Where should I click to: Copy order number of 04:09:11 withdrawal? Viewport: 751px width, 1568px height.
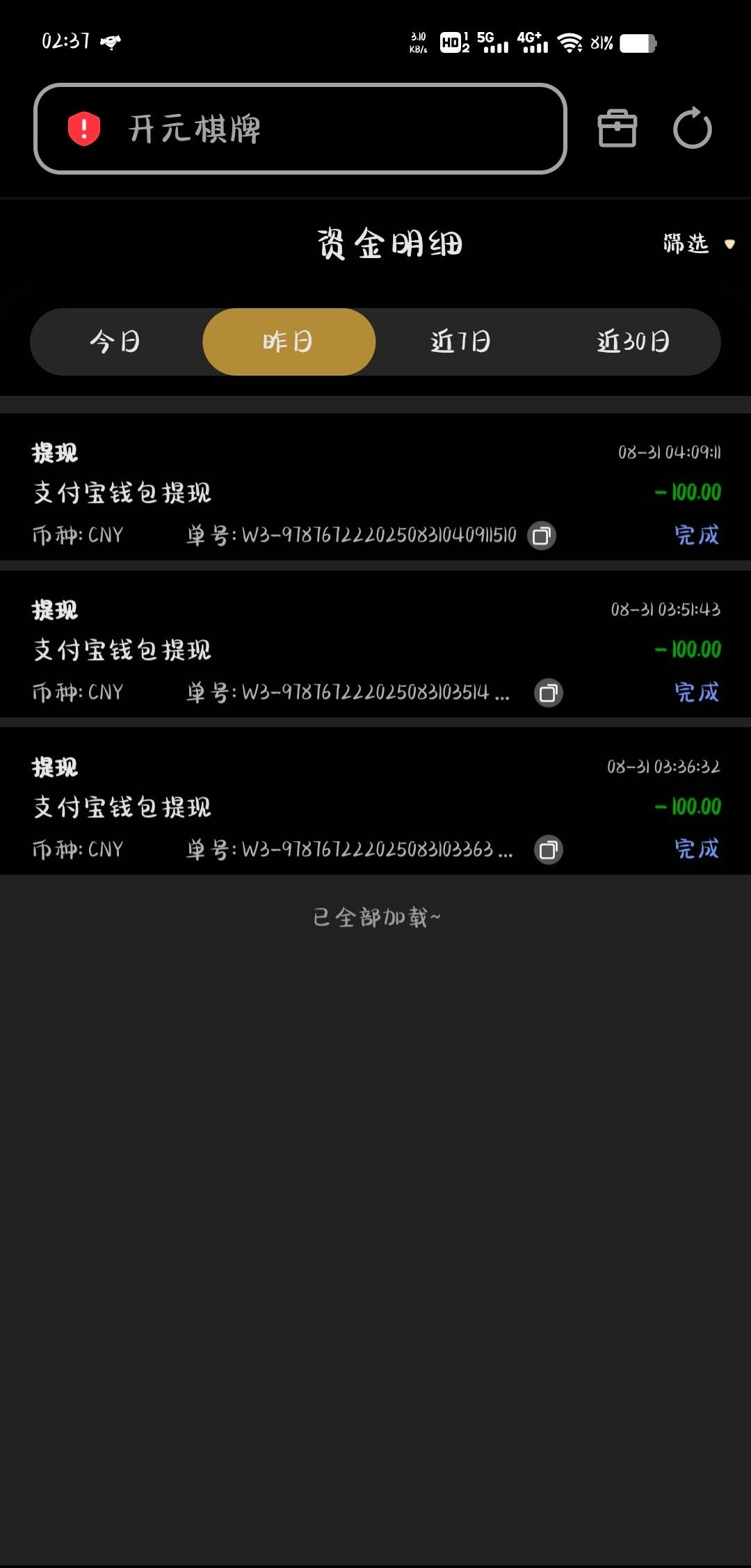coord(542,536)
